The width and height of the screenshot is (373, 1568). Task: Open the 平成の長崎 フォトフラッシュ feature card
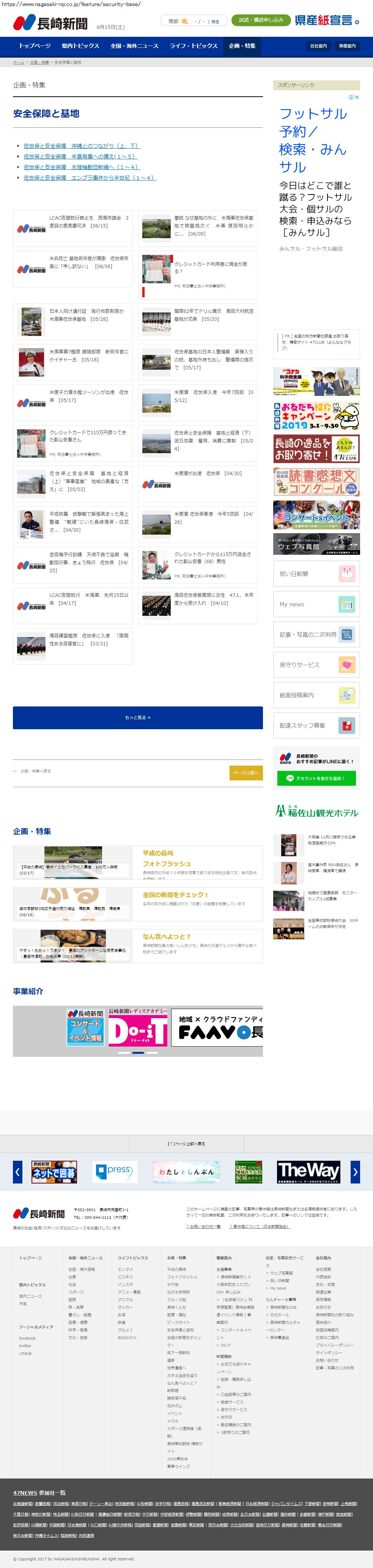pos(138,862)
